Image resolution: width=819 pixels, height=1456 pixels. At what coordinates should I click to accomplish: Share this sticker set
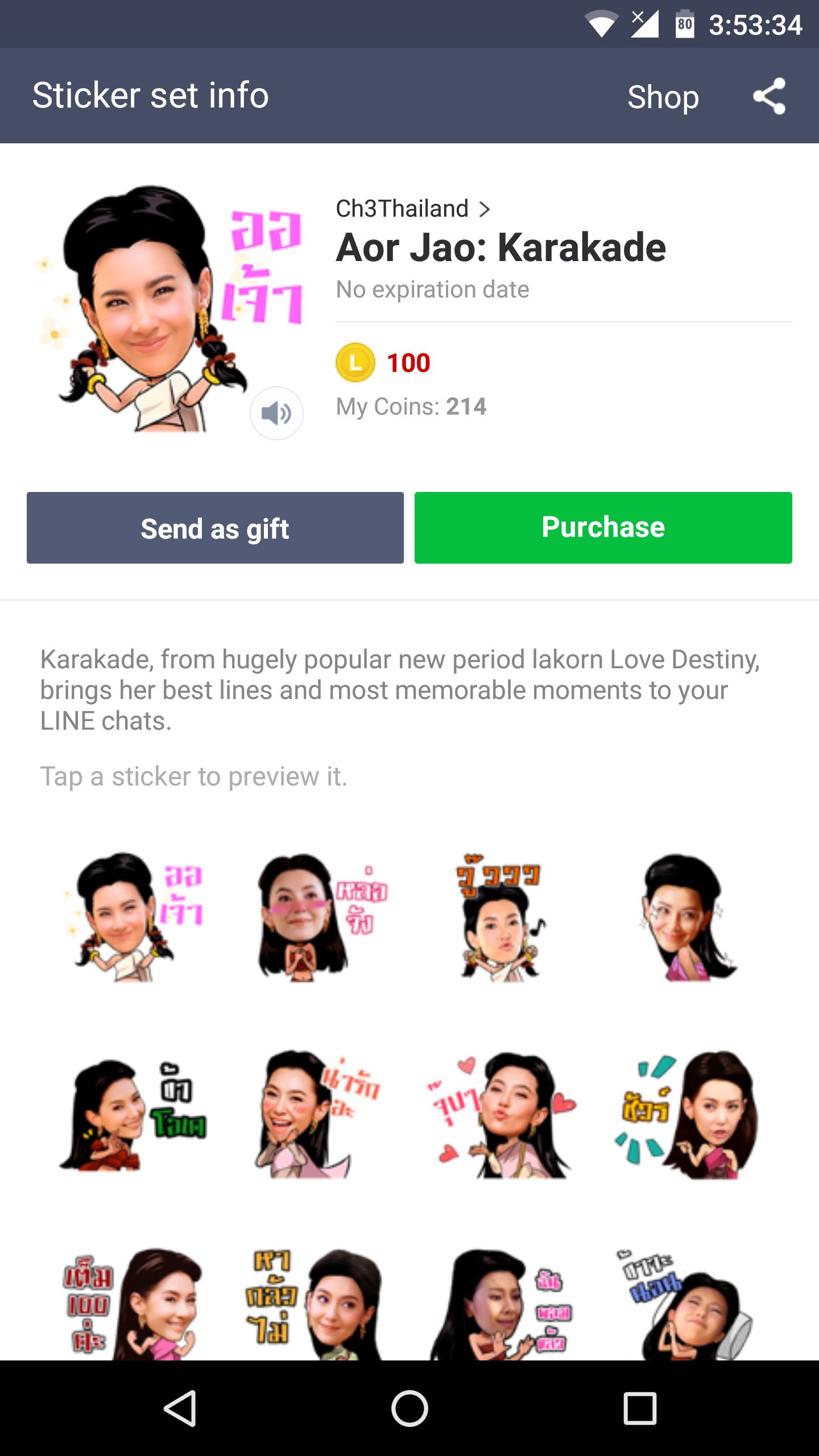(769, 96)
